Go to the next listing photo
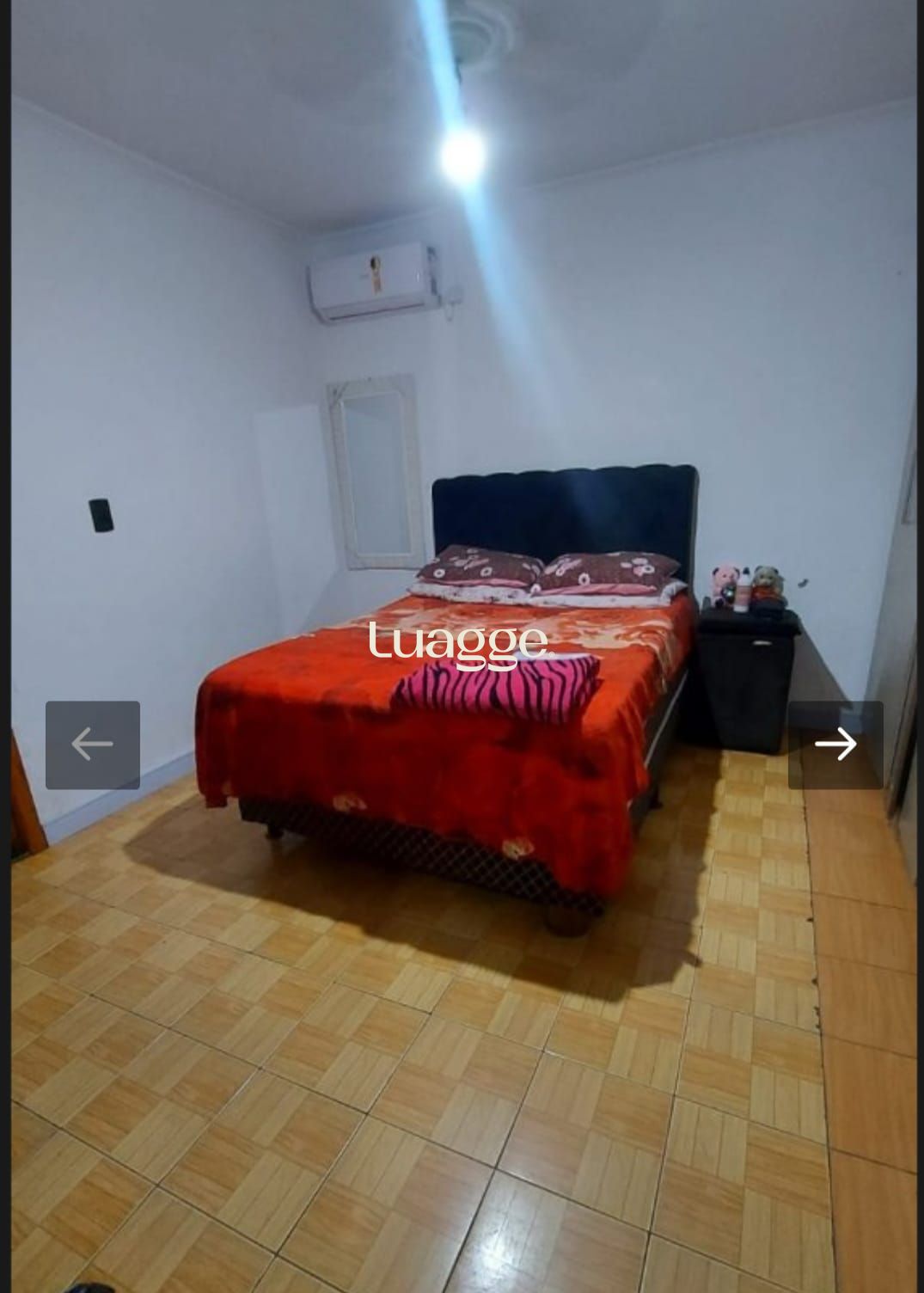The width and height of the screenshot is (924, 1293). pos(835,745)
